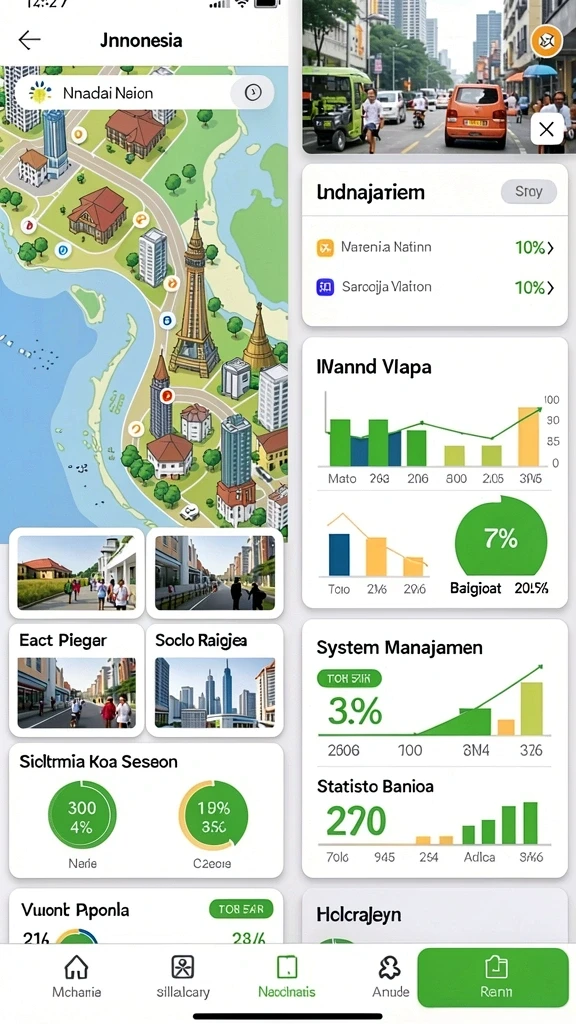The image size is (576, 1024).
Task: Select the Nacclnatis tab
Action: coord(287,976)
